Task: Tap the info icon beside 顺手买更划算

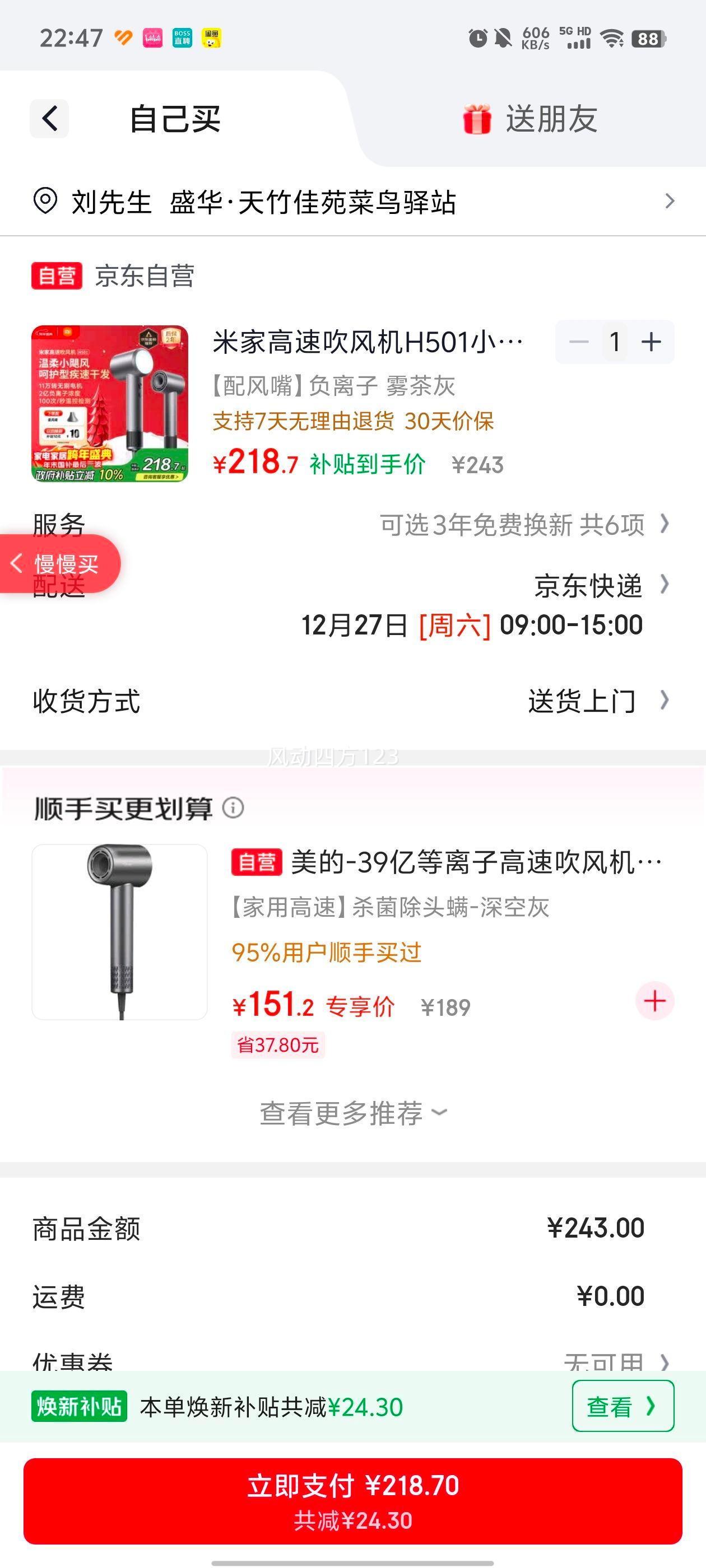Action: (x=235, y=808)
